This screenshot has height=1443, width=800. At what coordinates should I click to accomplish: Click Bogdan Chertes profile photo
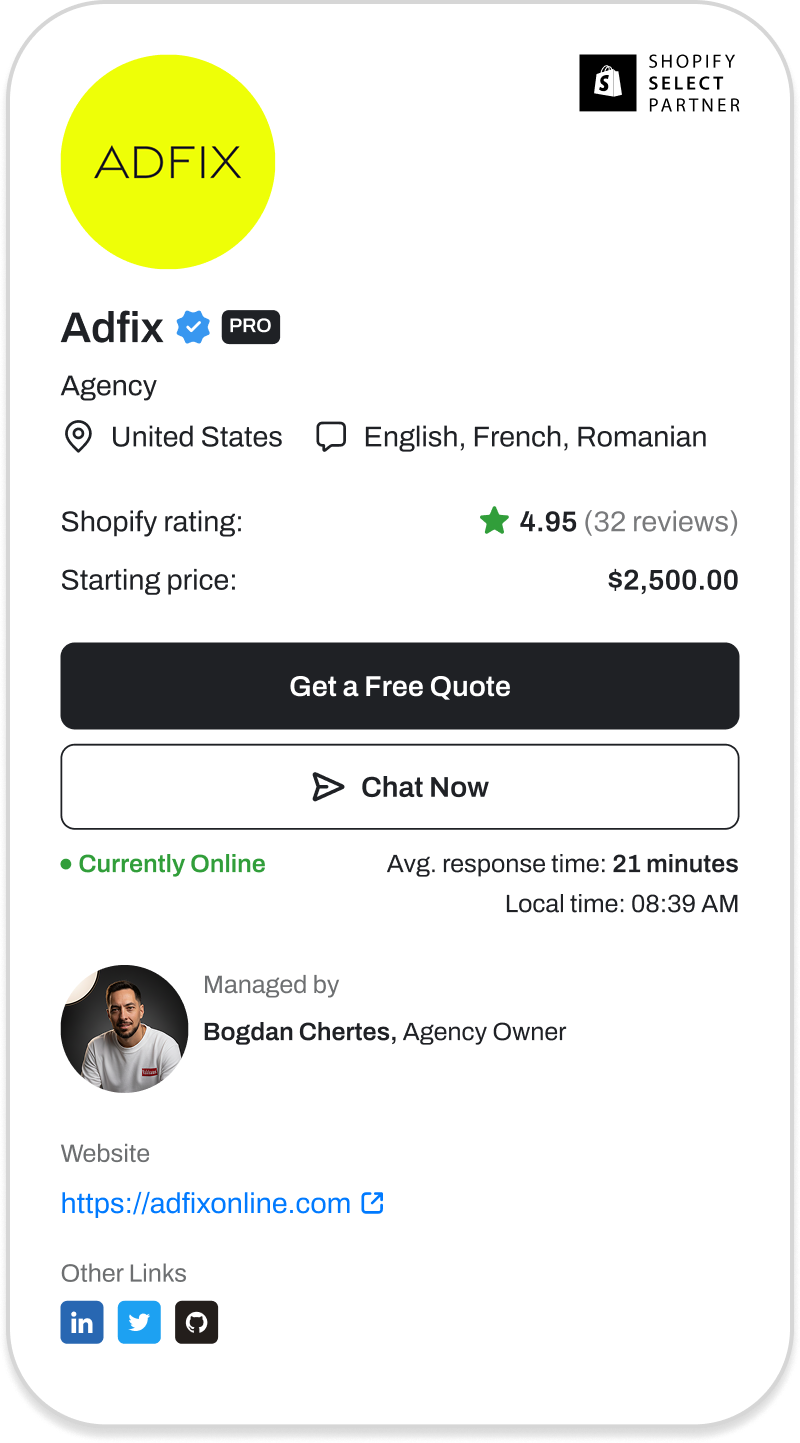click(123, 1027)
